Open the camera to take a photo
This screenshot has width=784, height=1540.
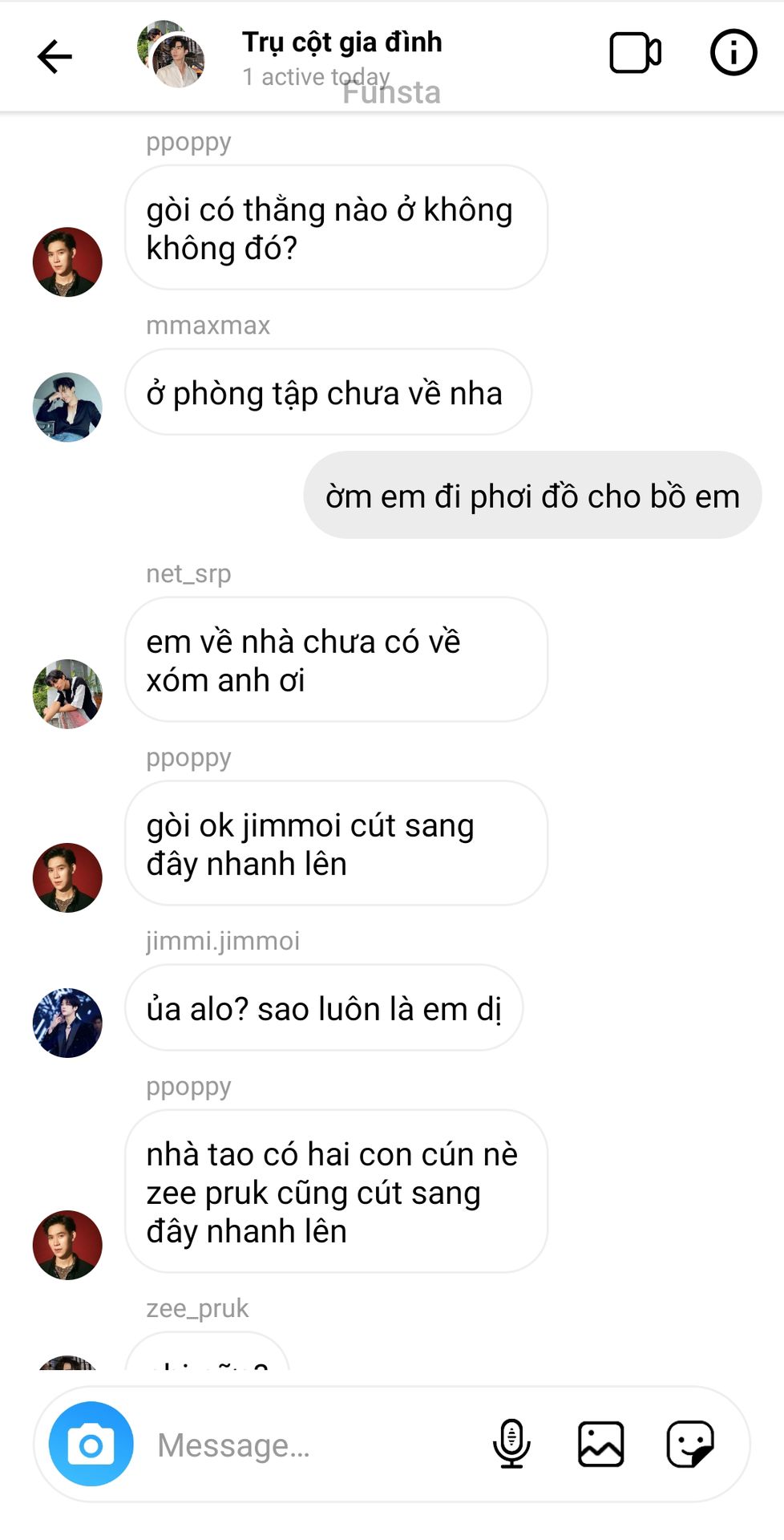click(x=91, y=1444)
